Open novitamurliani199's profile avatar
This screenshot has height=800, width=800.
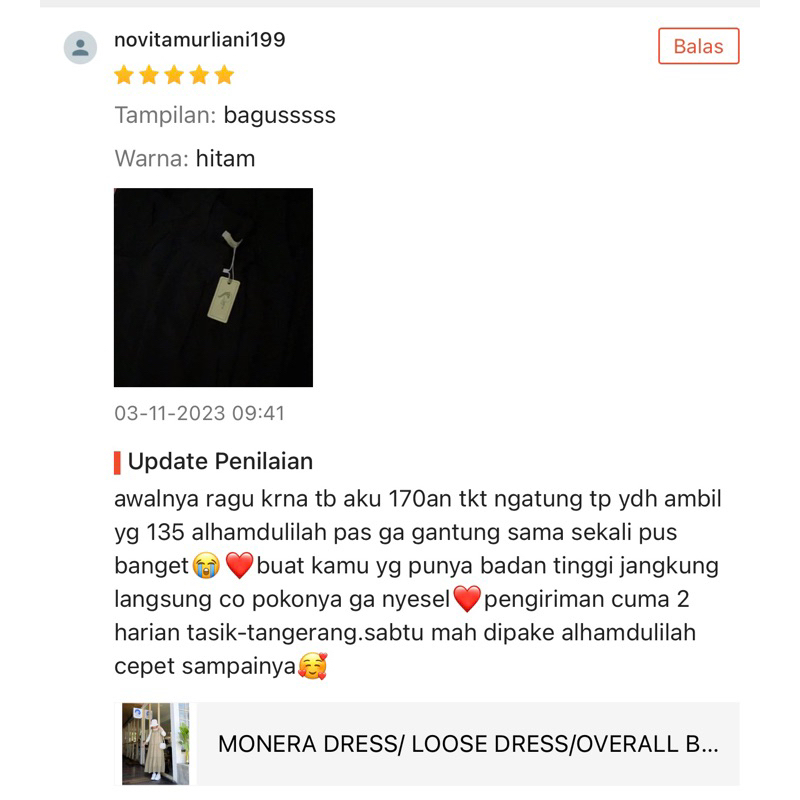(x=80, y=47)
